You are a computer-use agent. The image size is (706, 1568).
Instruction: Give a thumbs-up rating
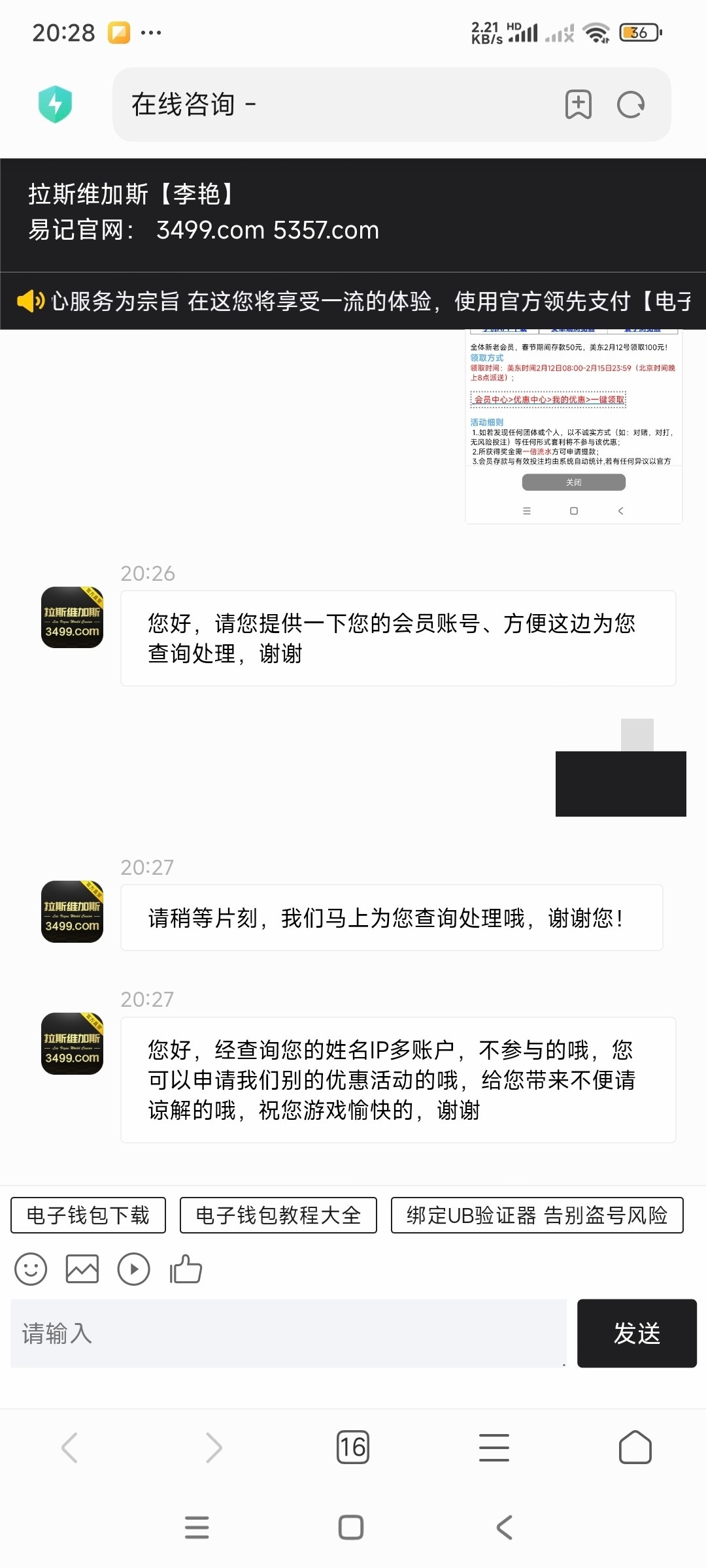coord(186,1269)
